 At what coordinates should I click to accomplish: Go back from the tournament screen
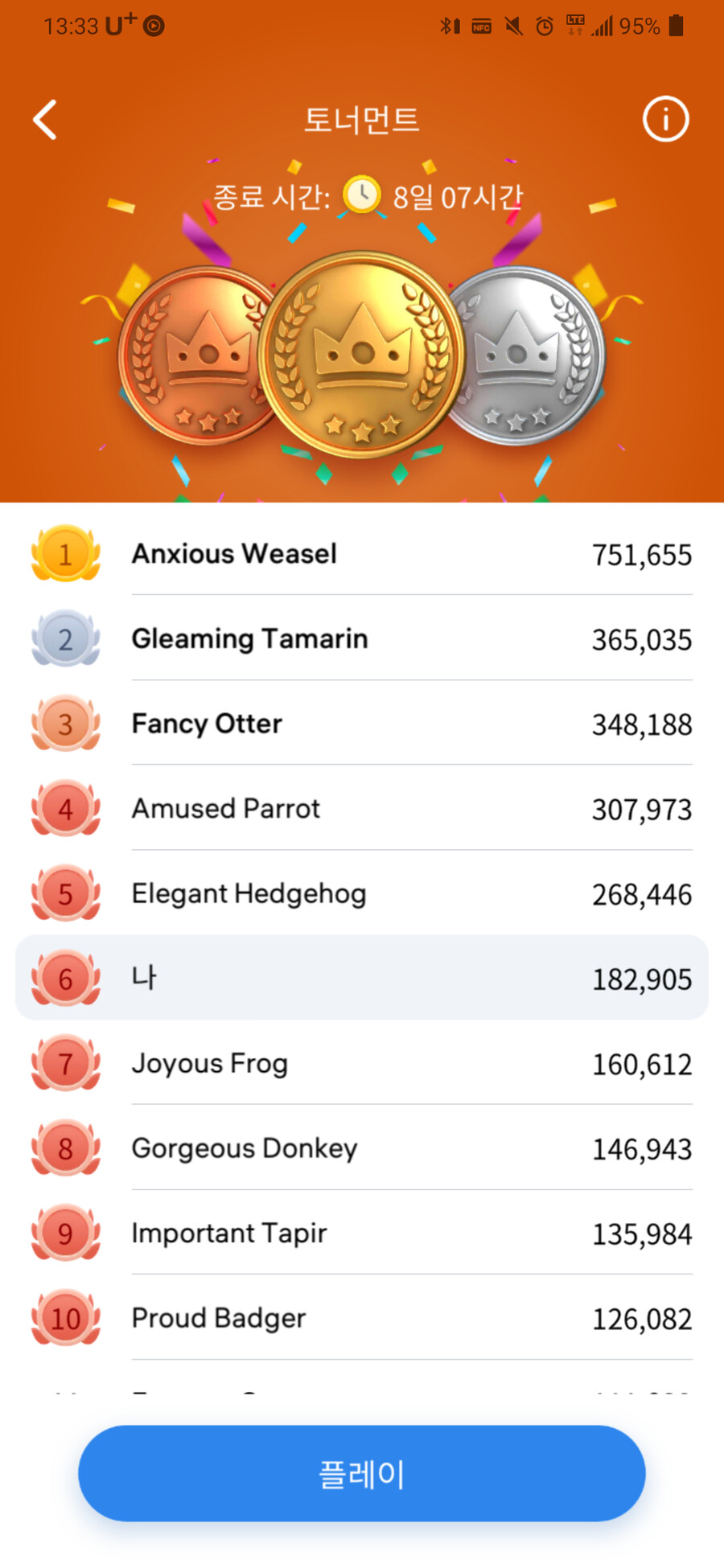pyautogui.click(x=45, y=120)
